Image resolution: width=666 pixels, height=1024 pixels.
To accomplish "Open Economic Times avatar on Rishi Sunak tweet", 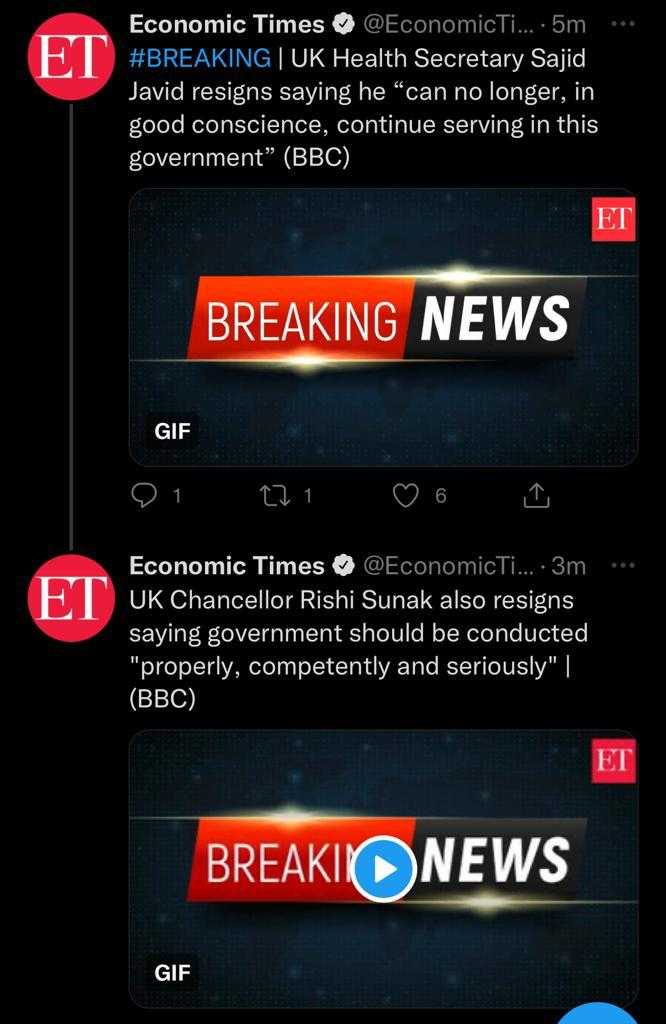I will point(72,603).
